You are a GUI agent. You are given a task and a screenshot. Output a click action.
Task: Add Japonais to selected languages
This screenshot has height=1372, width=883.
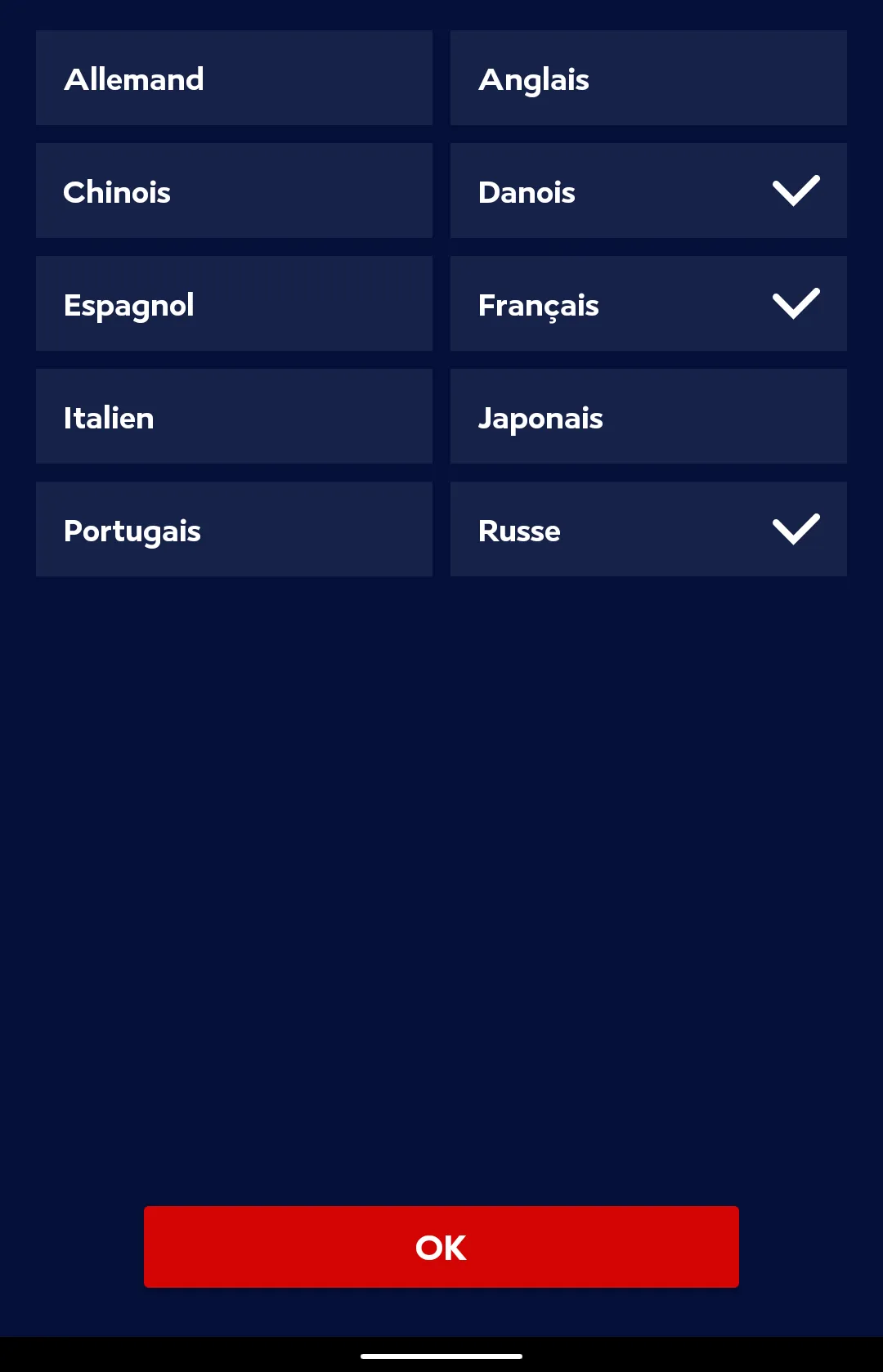tap(648, 417)
